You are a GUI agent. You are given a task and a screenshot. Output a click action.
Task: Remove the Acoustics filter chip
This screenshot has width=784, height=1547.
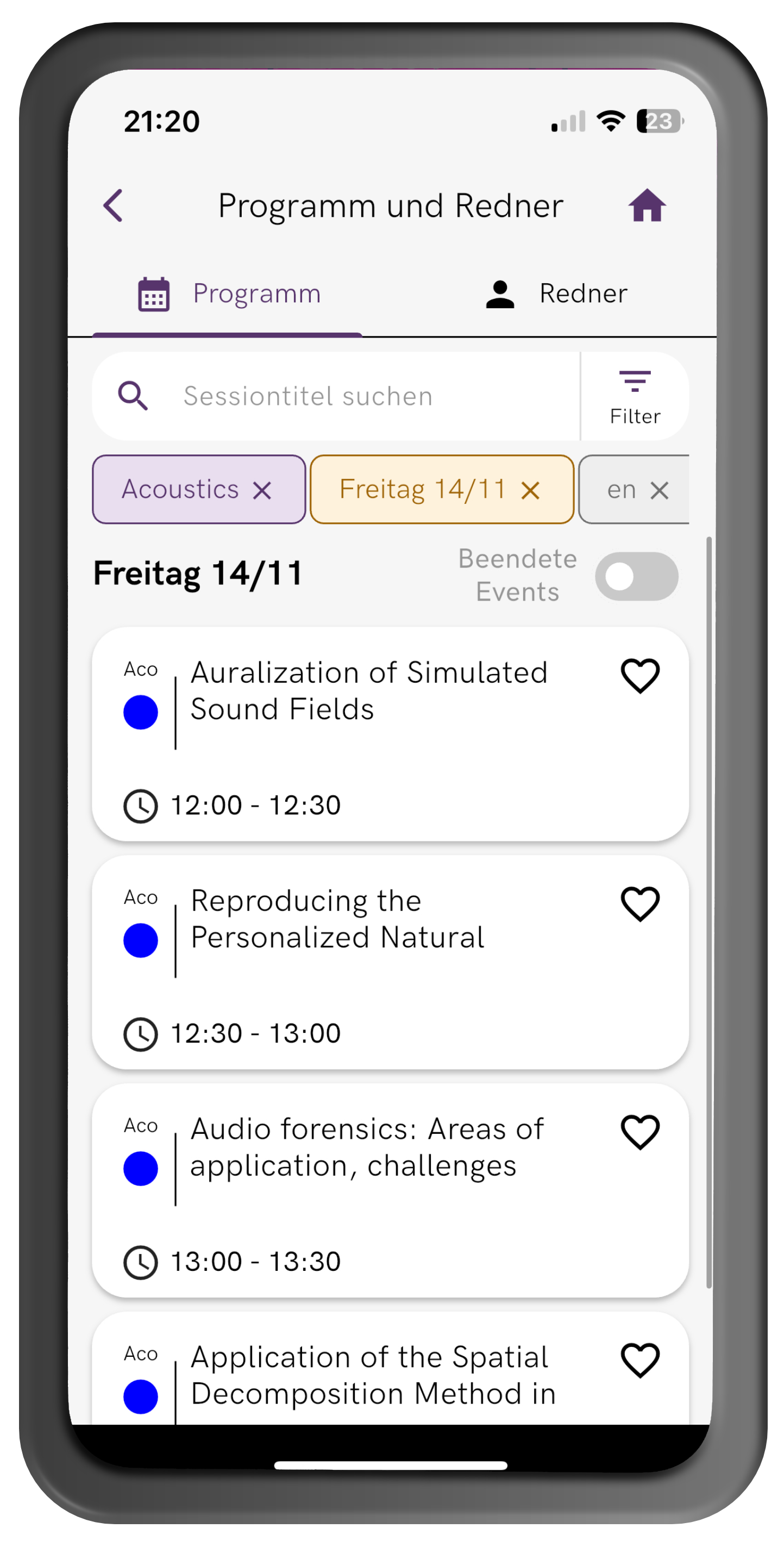(262, 491)
